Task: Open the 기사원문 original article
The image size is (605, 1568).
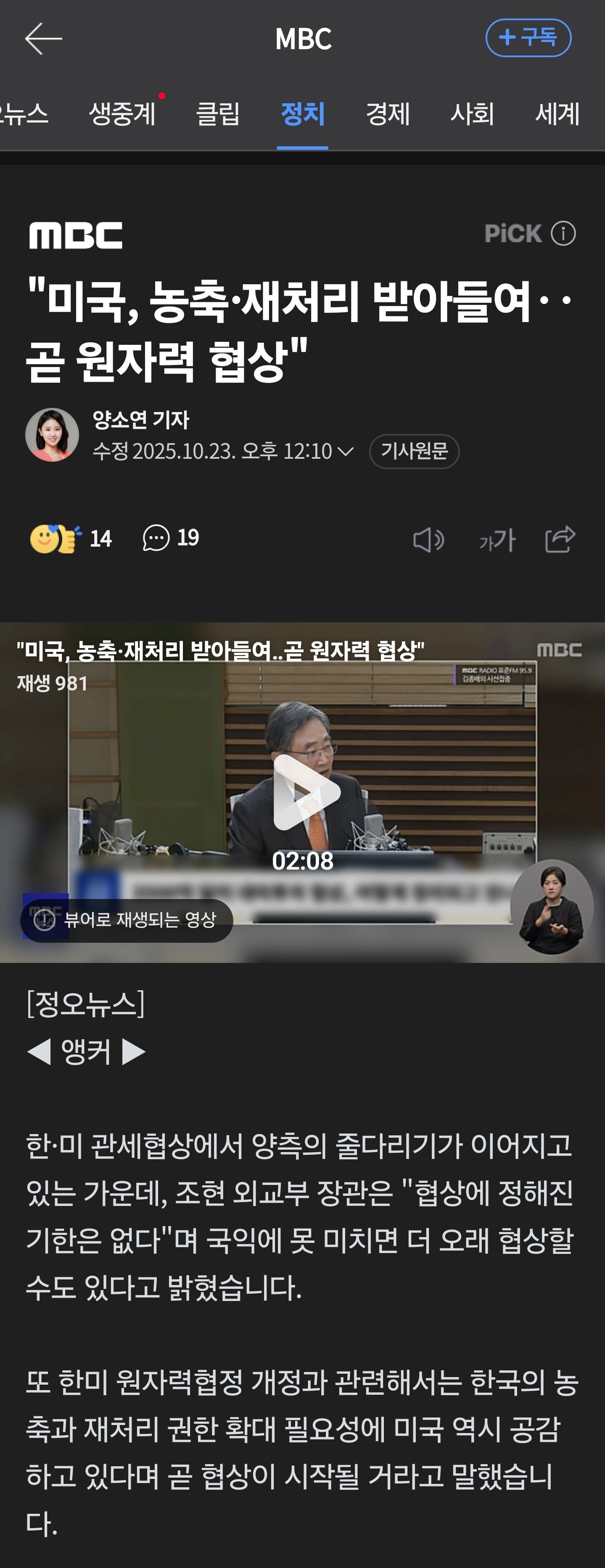Action: pyautogui.click(x=414, y=451)
